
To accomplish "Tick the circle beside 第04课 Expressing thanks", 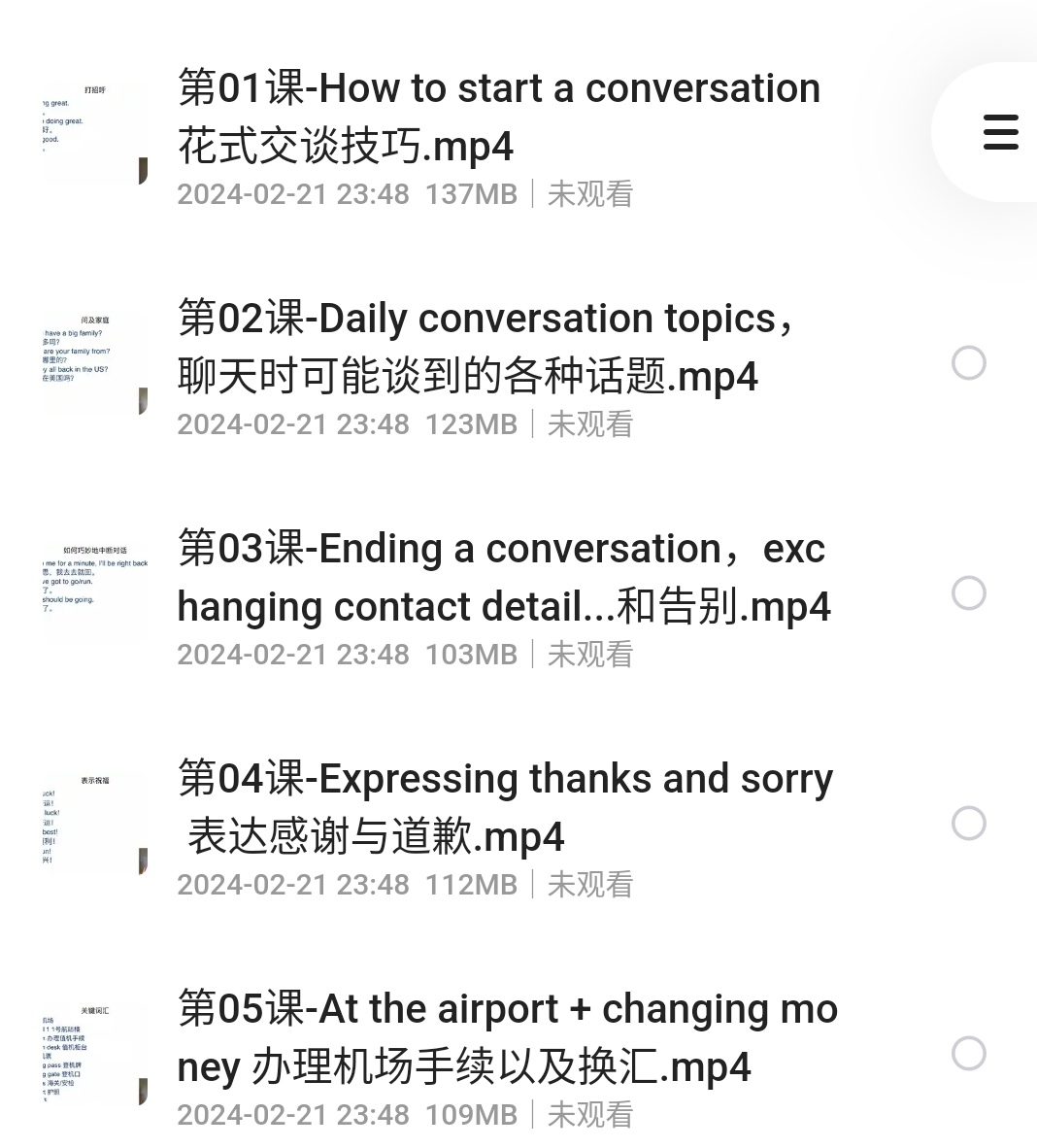I will (x=968, y=824).
